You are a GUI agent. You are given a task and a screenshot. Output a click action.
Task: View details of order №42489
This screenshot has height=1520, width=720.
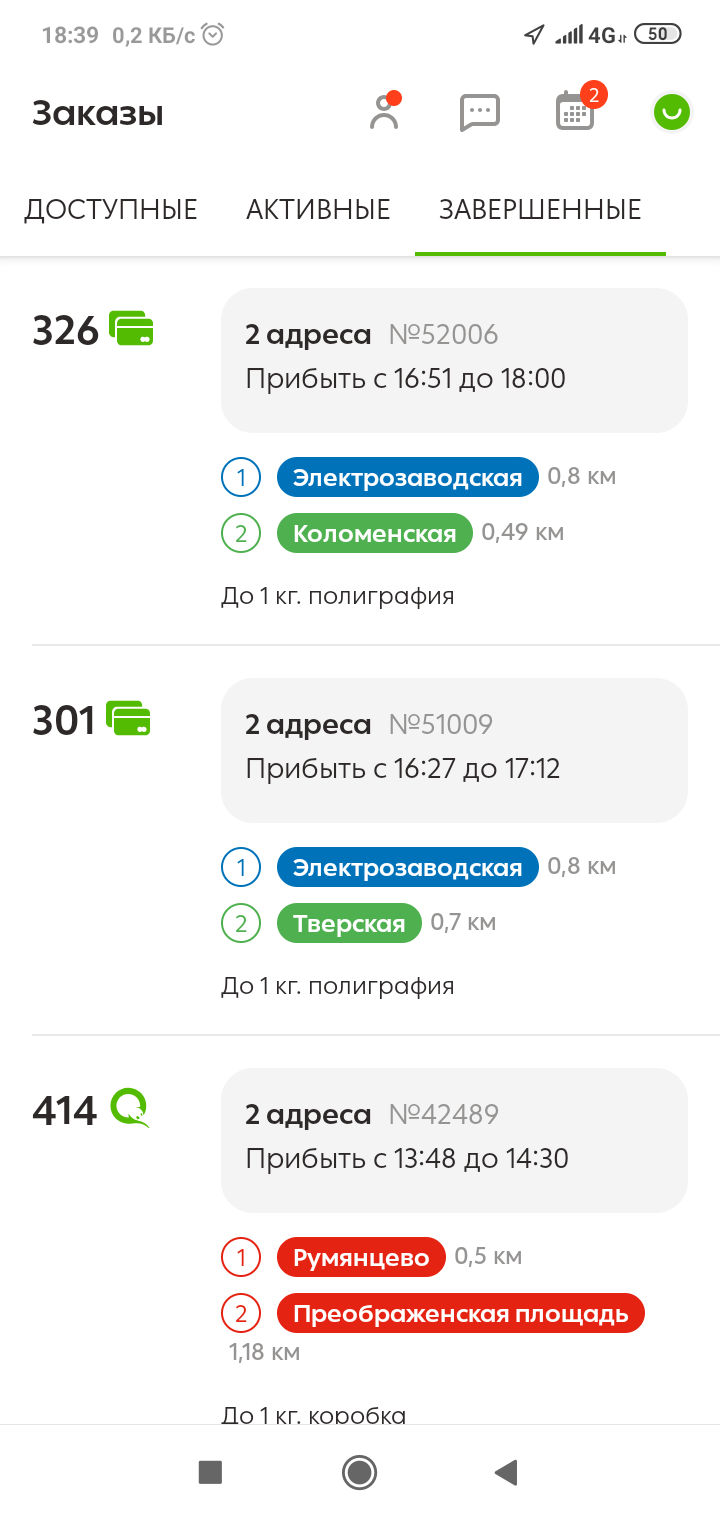[x=454, y=1140]
